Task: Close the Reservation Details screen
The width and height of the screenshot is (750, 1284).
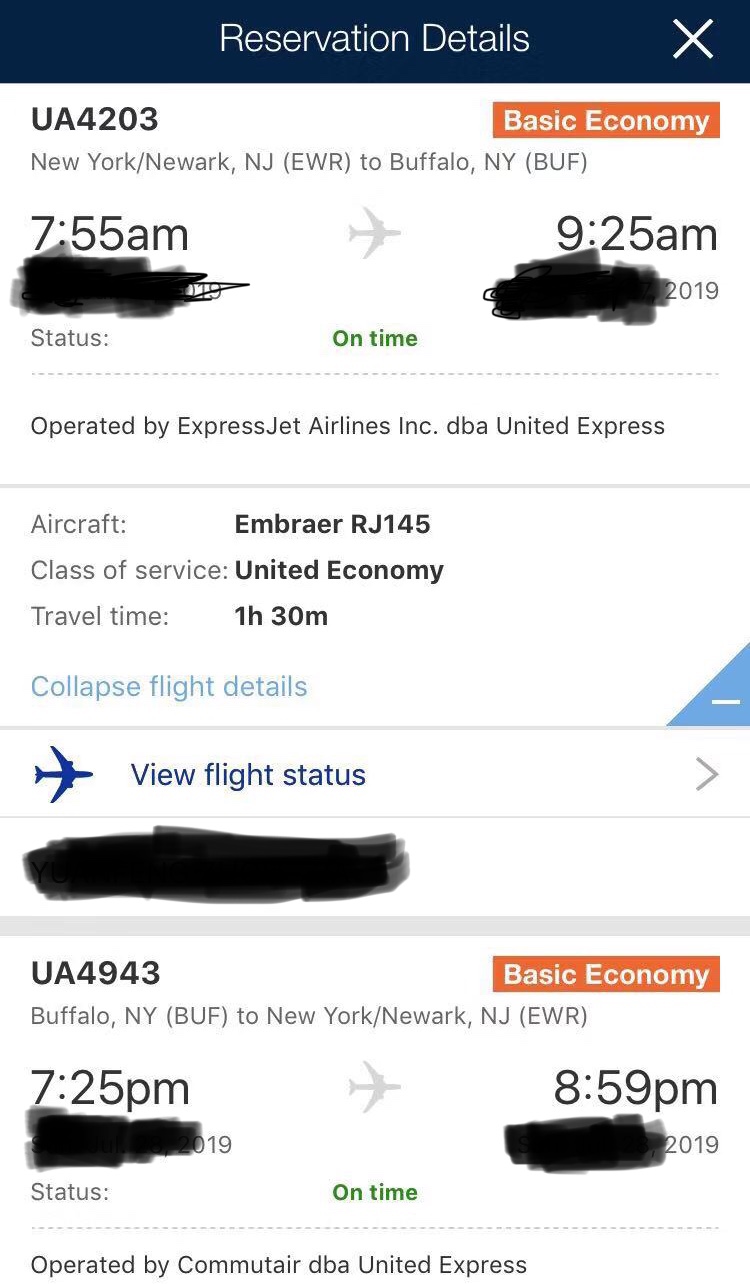Action: 692,40
